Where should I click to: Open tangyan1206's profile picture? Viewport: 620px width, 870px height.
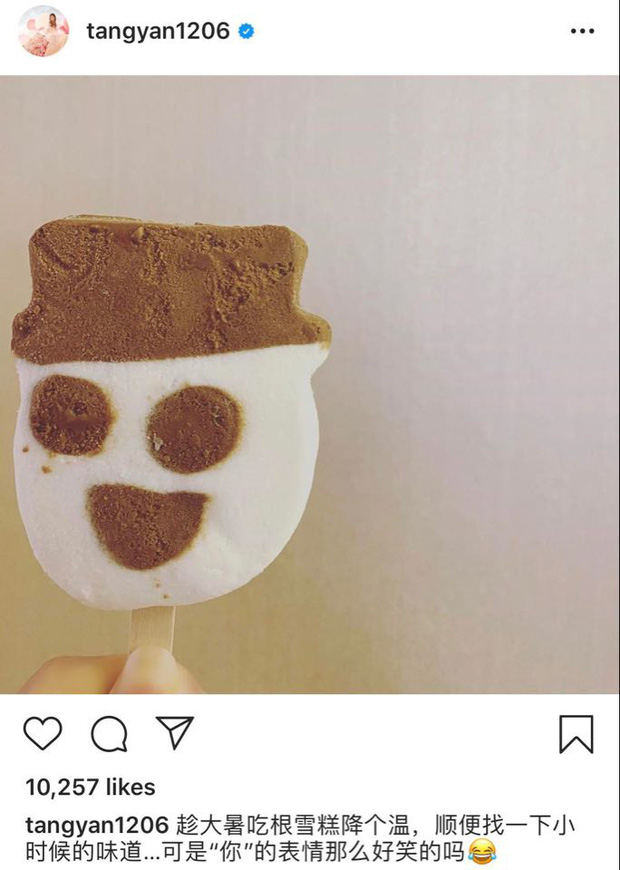tap(43, 31)
